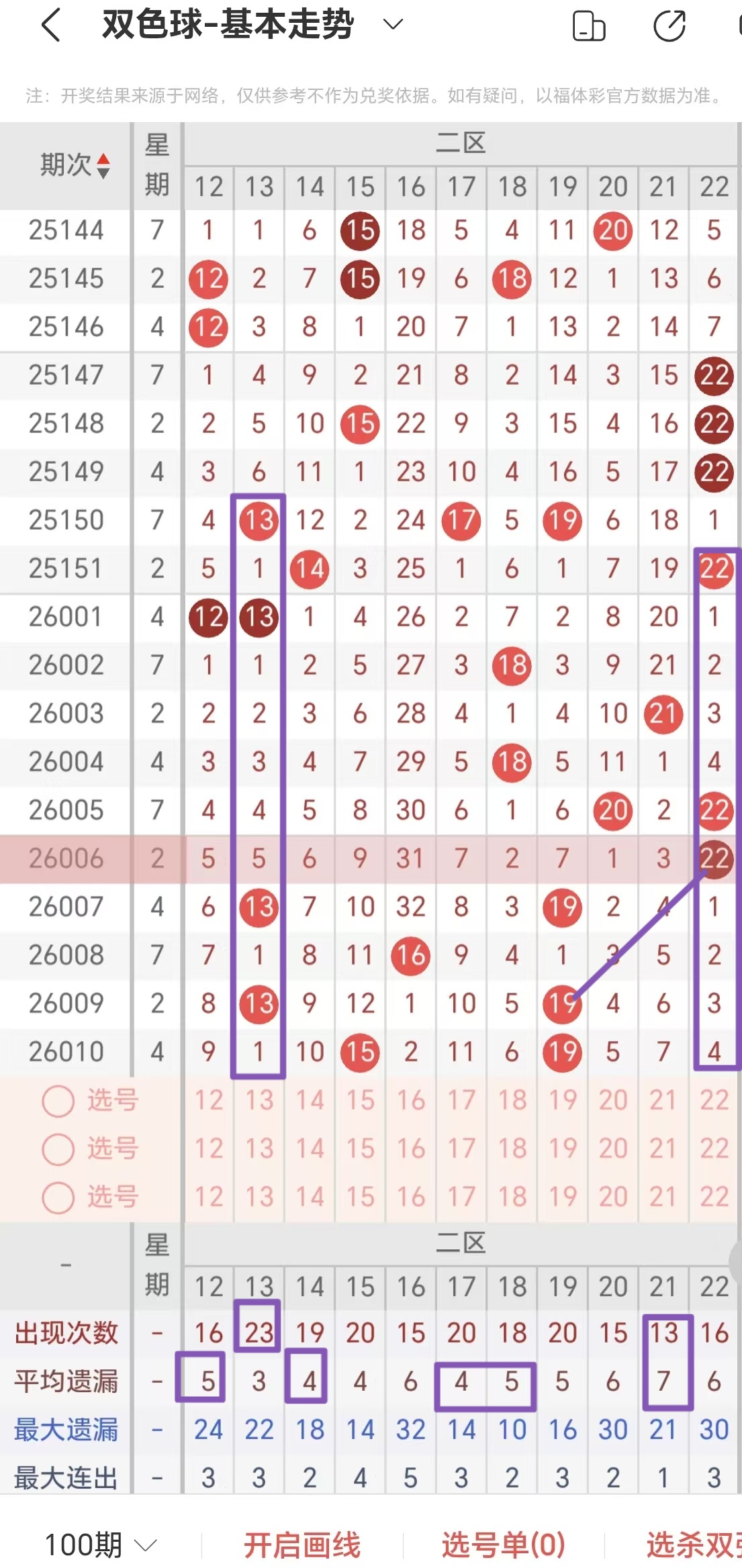The image size is (742, 1568).
Task: Select the second 选号 row circle selector
Action: point(58,1148)
